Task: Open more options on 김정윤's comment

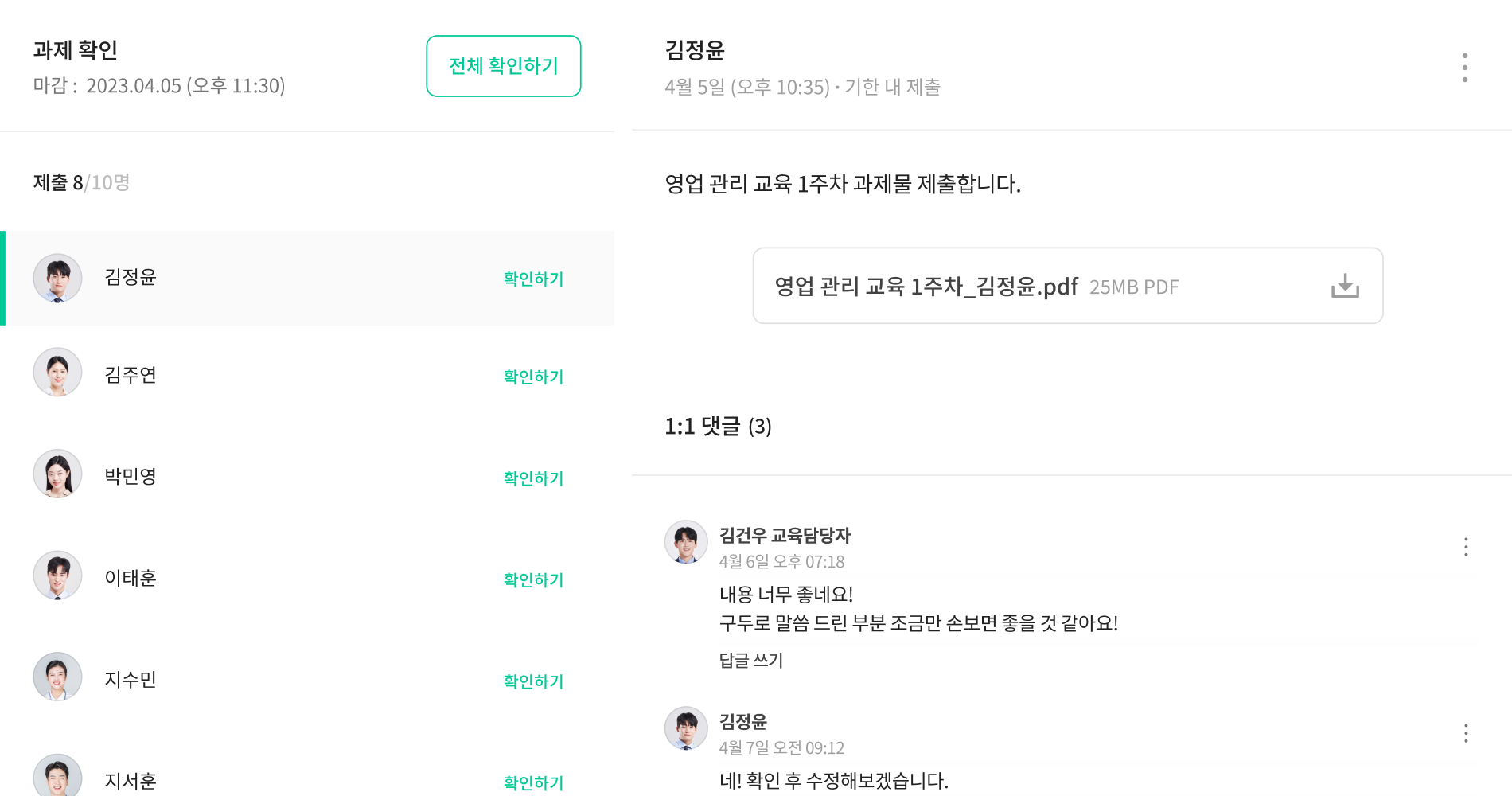Action: coord(1465,733)
